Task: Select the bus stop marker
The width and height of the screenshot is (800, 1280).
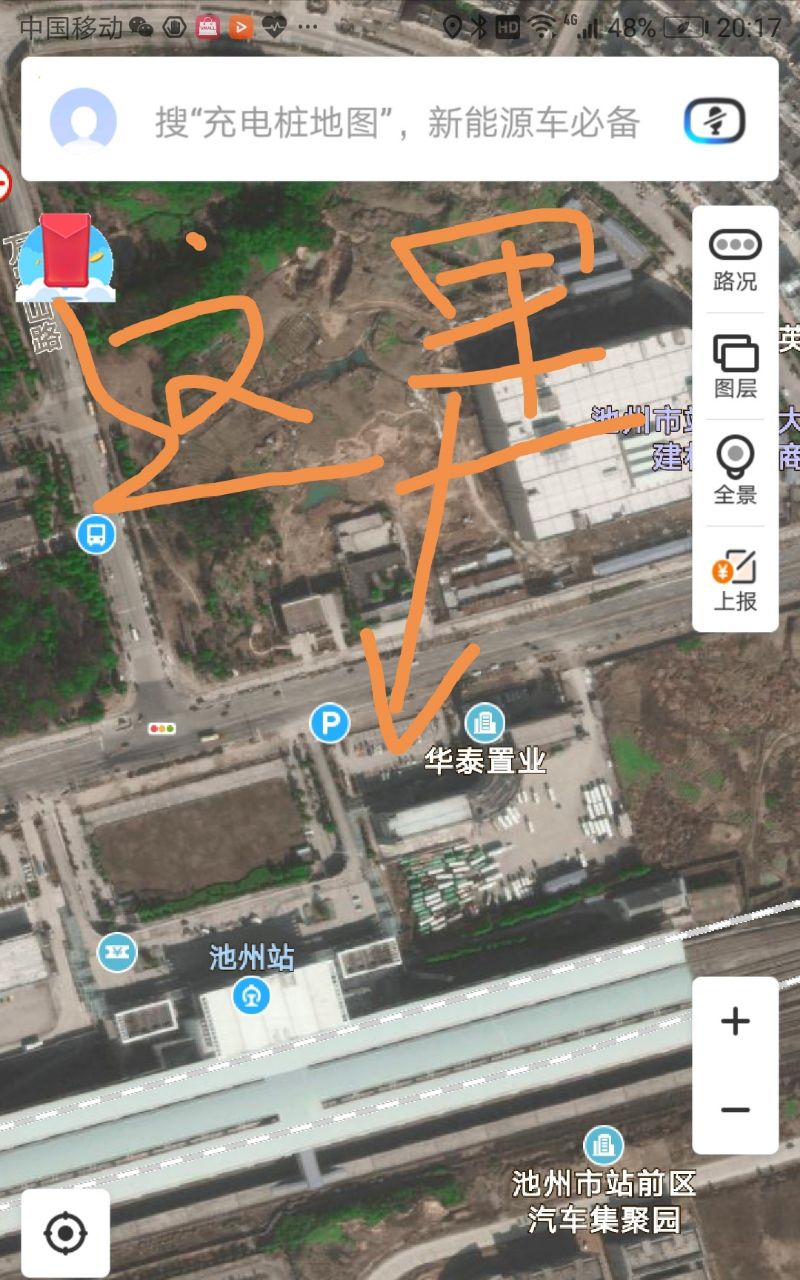Action: tap(96, 533)
